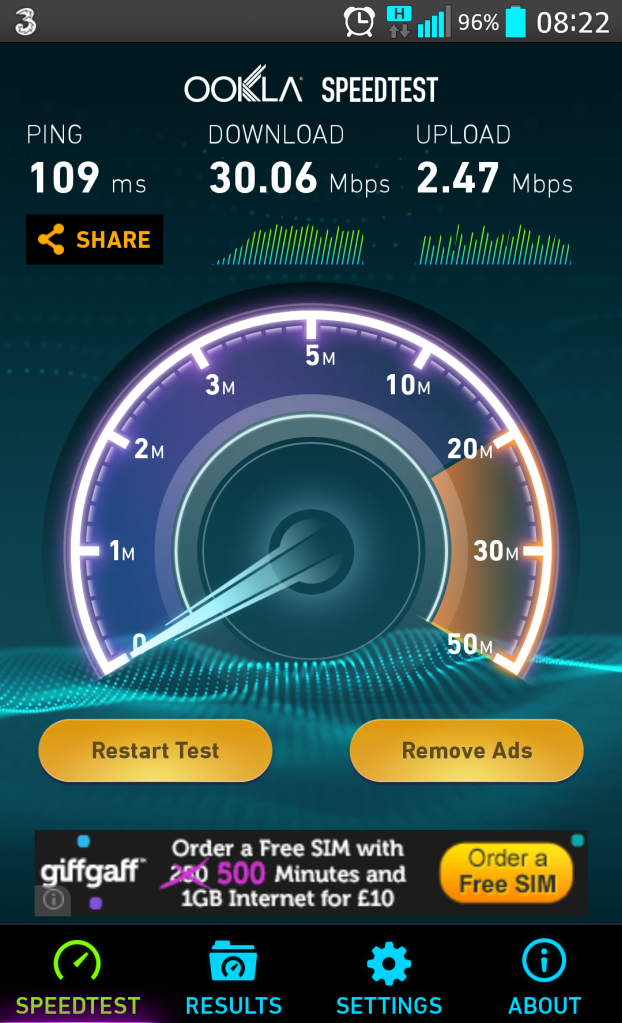
Task: Tap the Restart Test button
Action: click(x=155, y=750)
